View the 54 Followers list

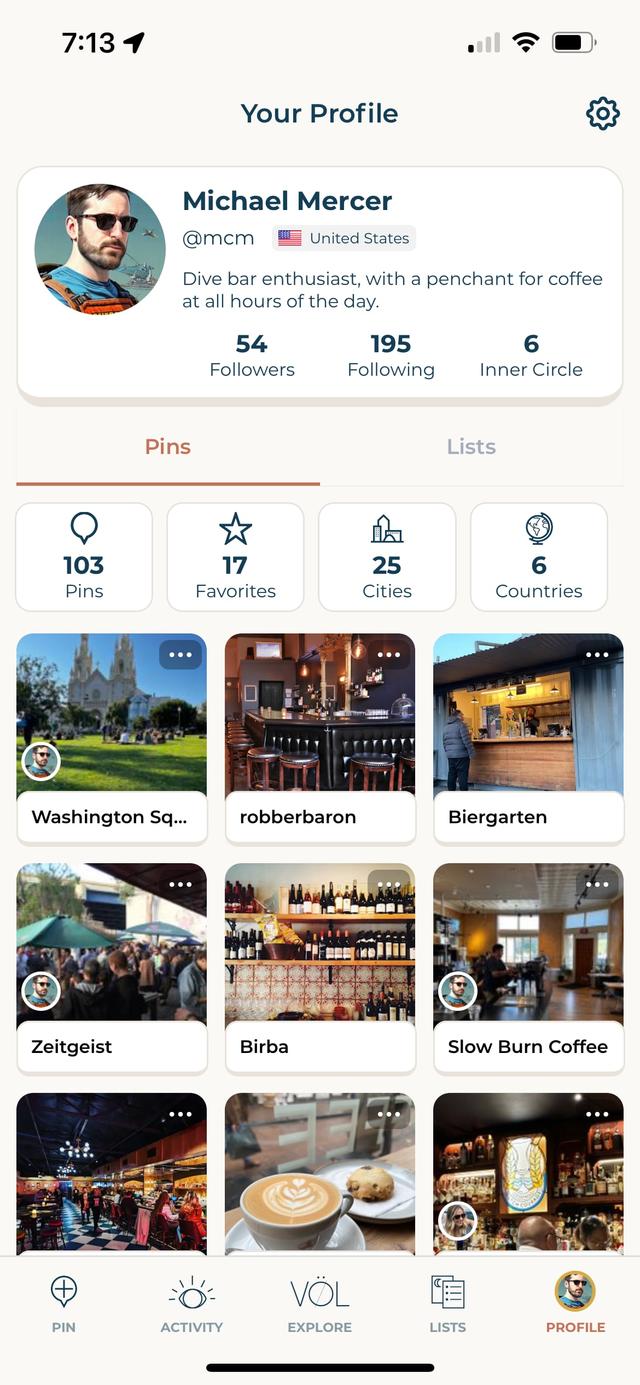point(252,356)
